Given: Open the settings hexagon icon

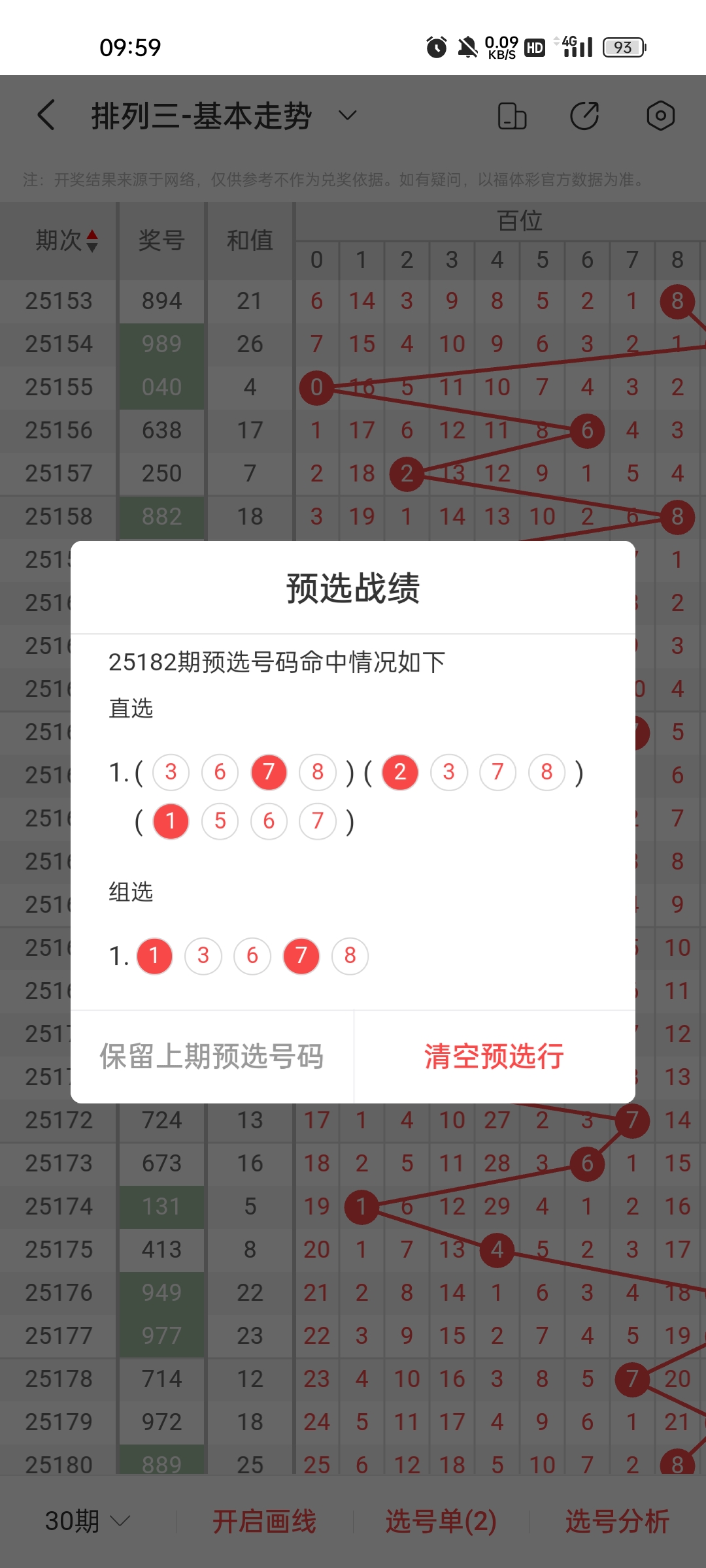Looking at the screenshot, I should [x=660, y=116].
